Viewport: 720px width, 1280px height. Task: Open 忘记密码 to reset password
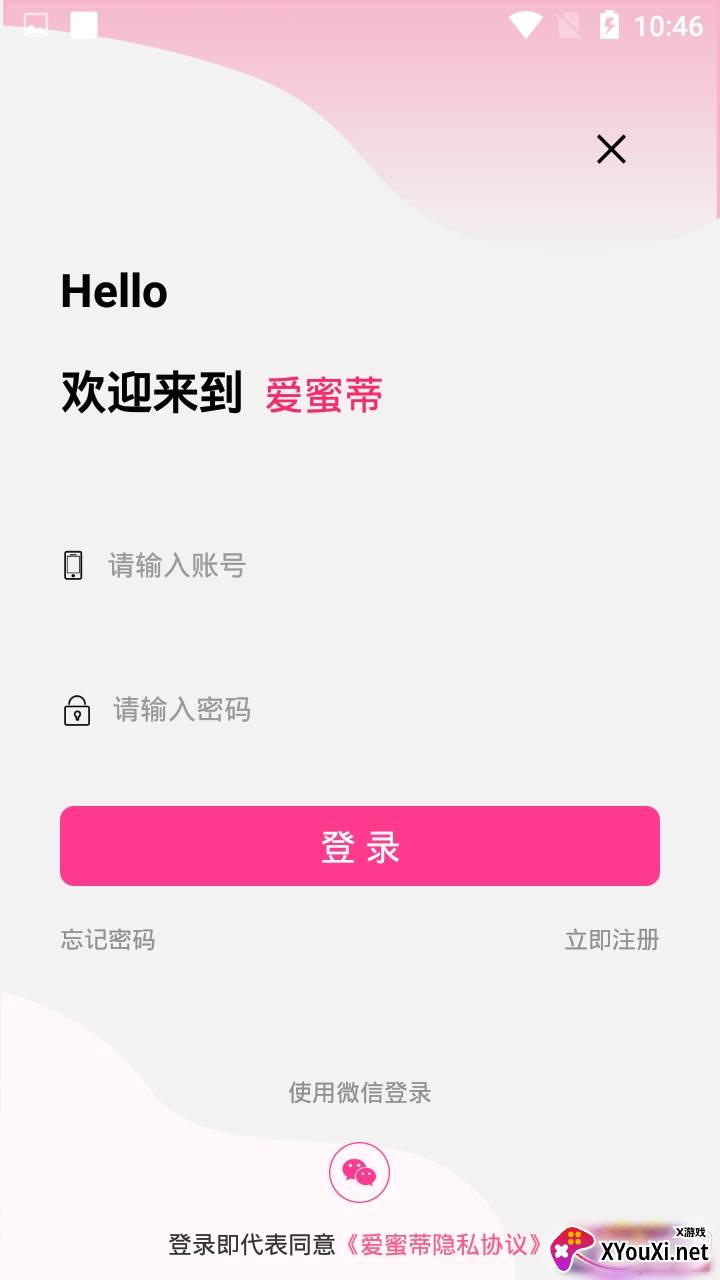pyautogui.click(x=108, y=940)
